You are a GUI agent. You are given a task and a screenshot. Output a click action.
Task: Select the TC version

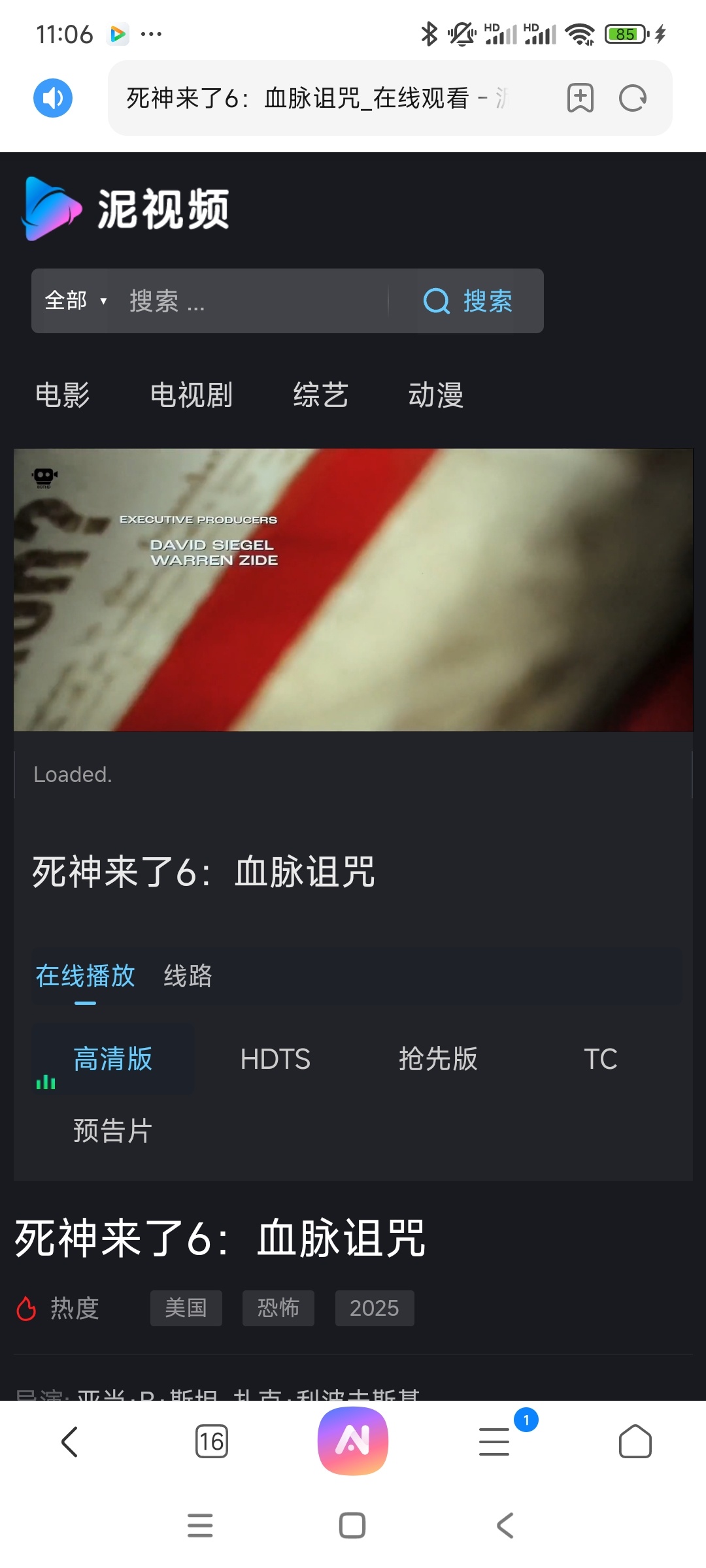point(600,1059)
